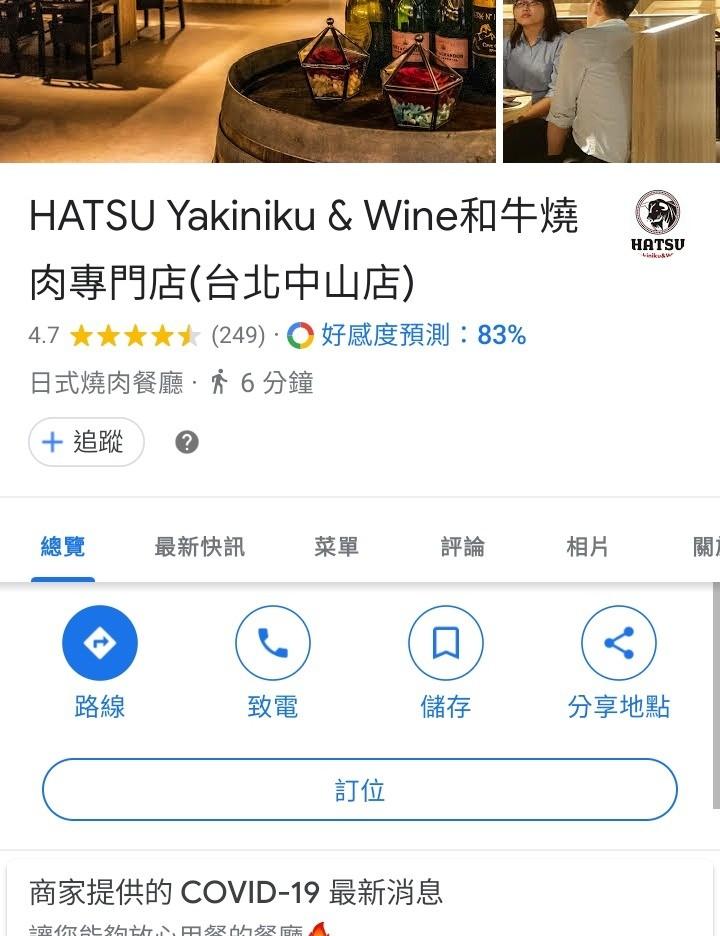The height and width of the screenshot is (936, 720).
Task: Switch to the 最新快訊 tab
Action: [199, 547]
